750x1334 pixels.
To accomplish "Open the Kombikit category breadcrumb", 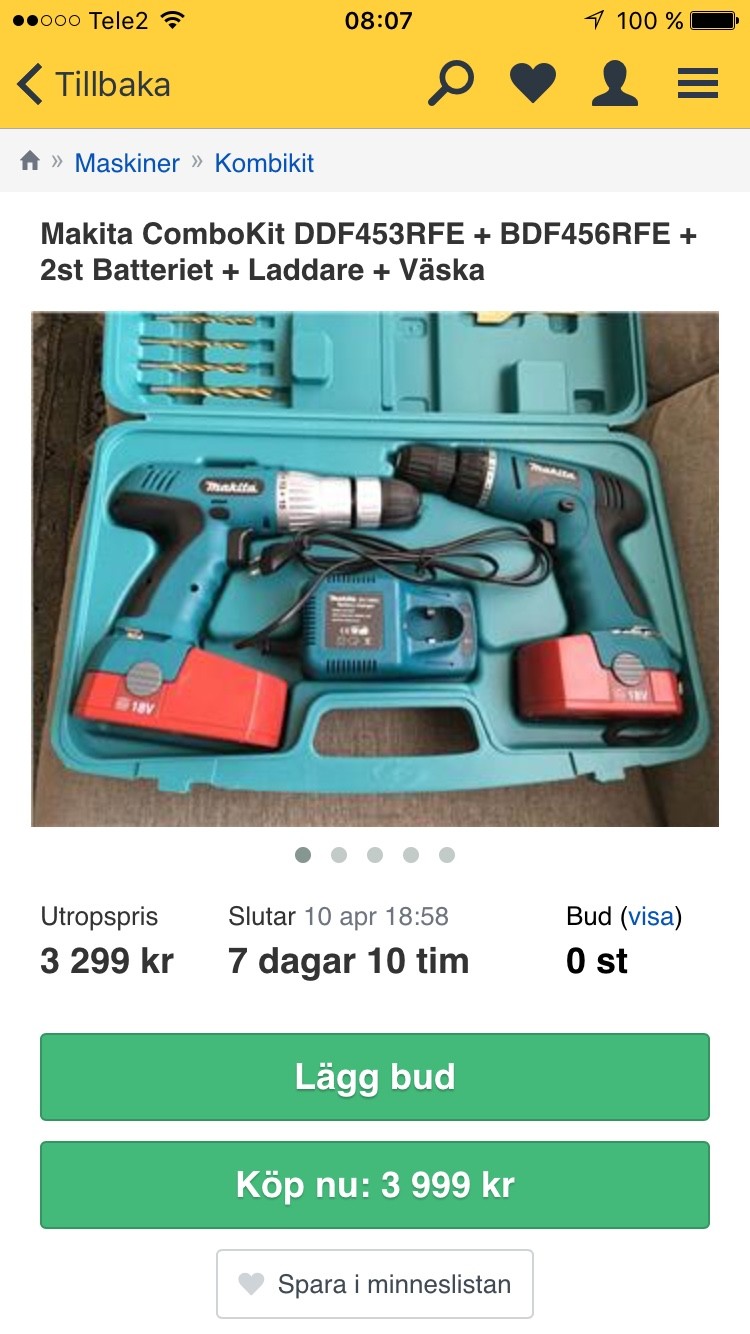I will click(264, 163).
